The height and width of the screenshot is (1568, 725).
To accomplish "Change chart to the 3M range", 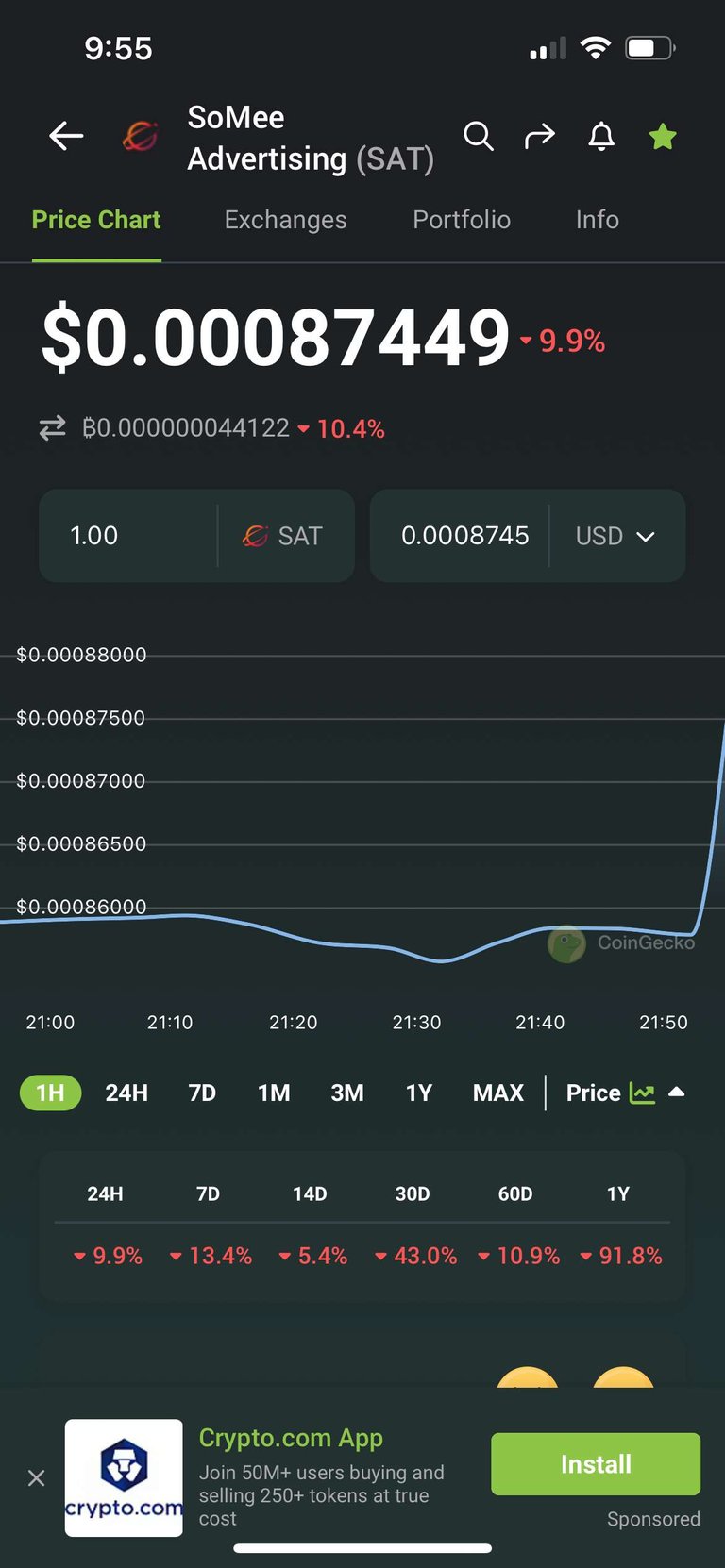I will click(347, 1093).
